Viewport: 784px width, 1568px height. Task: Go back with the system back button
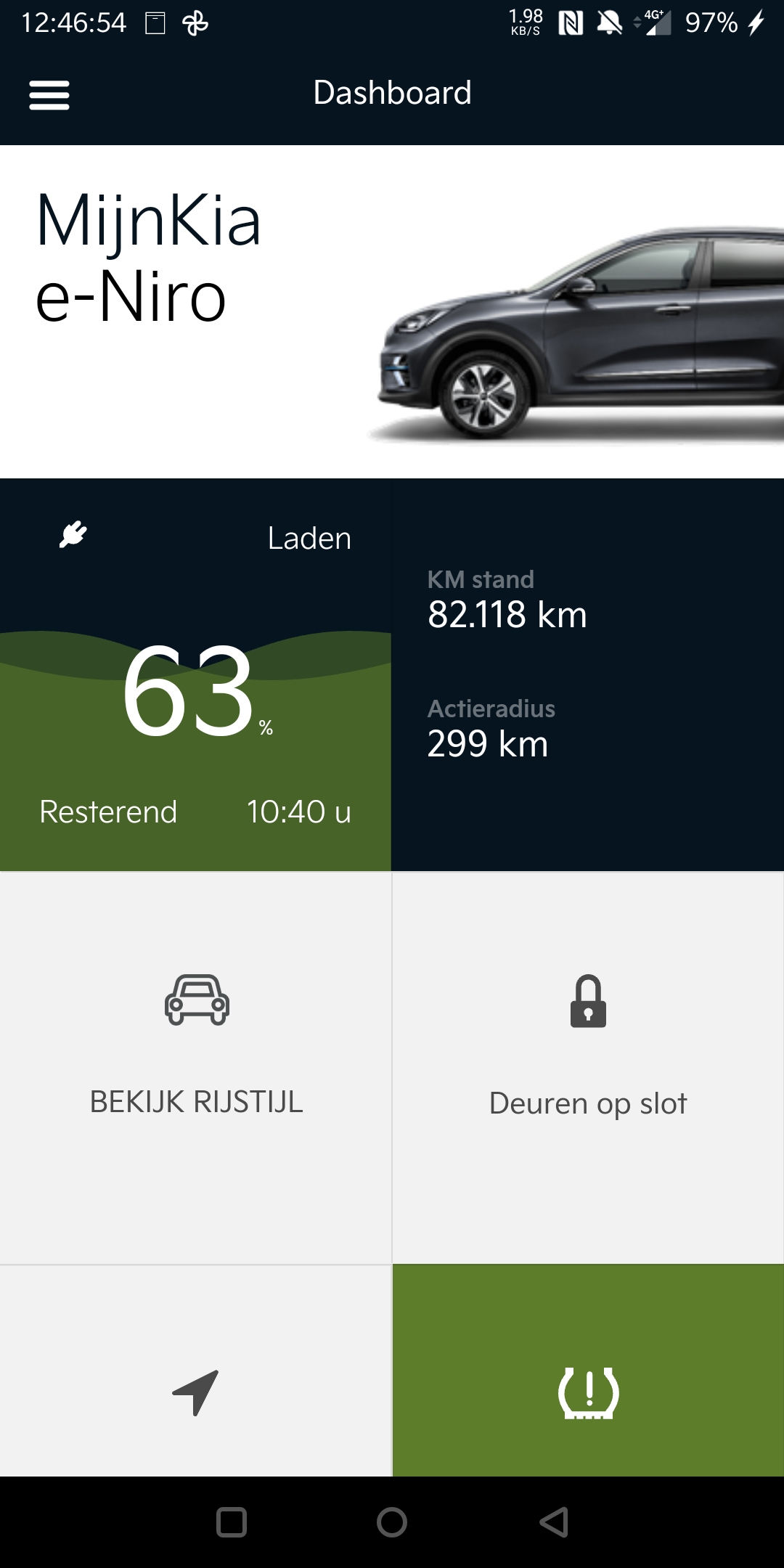(555, 1522)
